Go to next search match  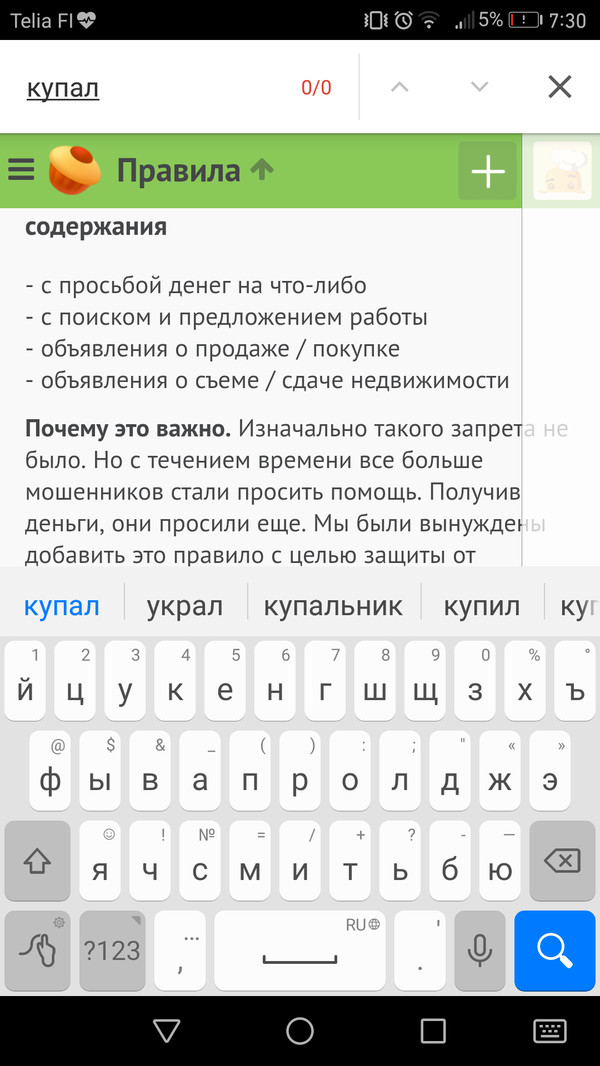479,87
